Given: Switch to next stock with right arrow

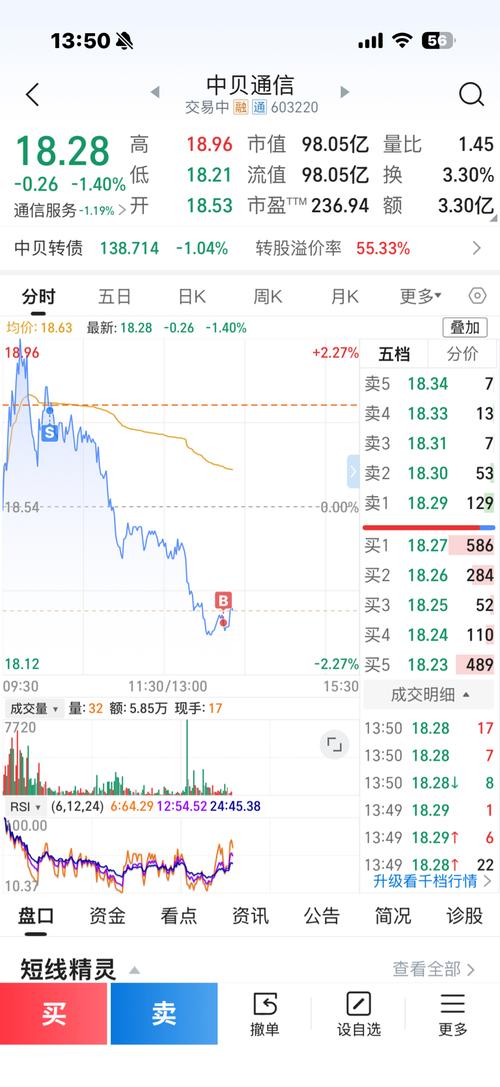Looking at the screenshot, I should 345,92.
